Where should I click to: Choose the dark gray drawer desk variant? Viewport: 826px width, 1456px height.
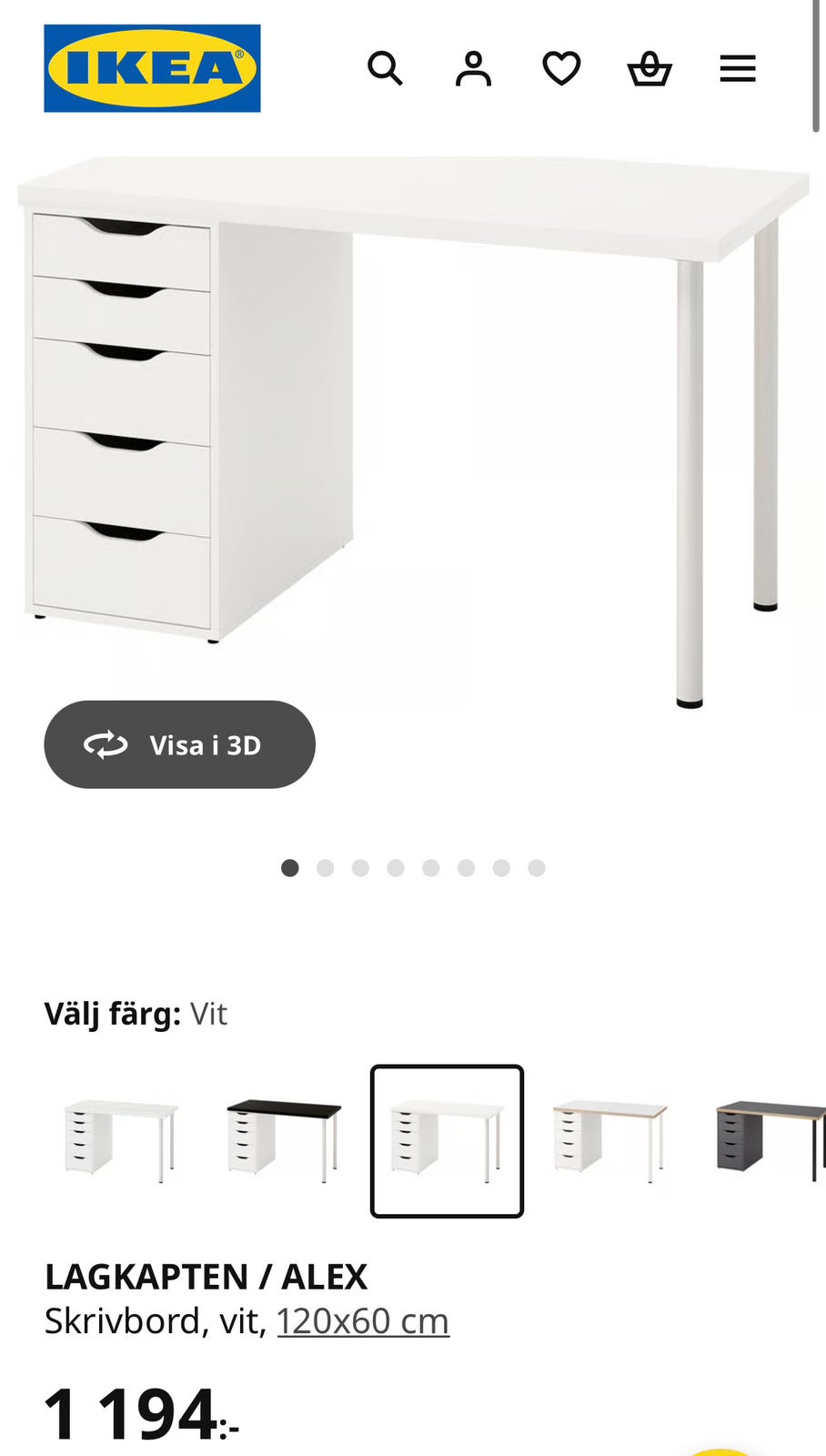(x=769, y=1140)
